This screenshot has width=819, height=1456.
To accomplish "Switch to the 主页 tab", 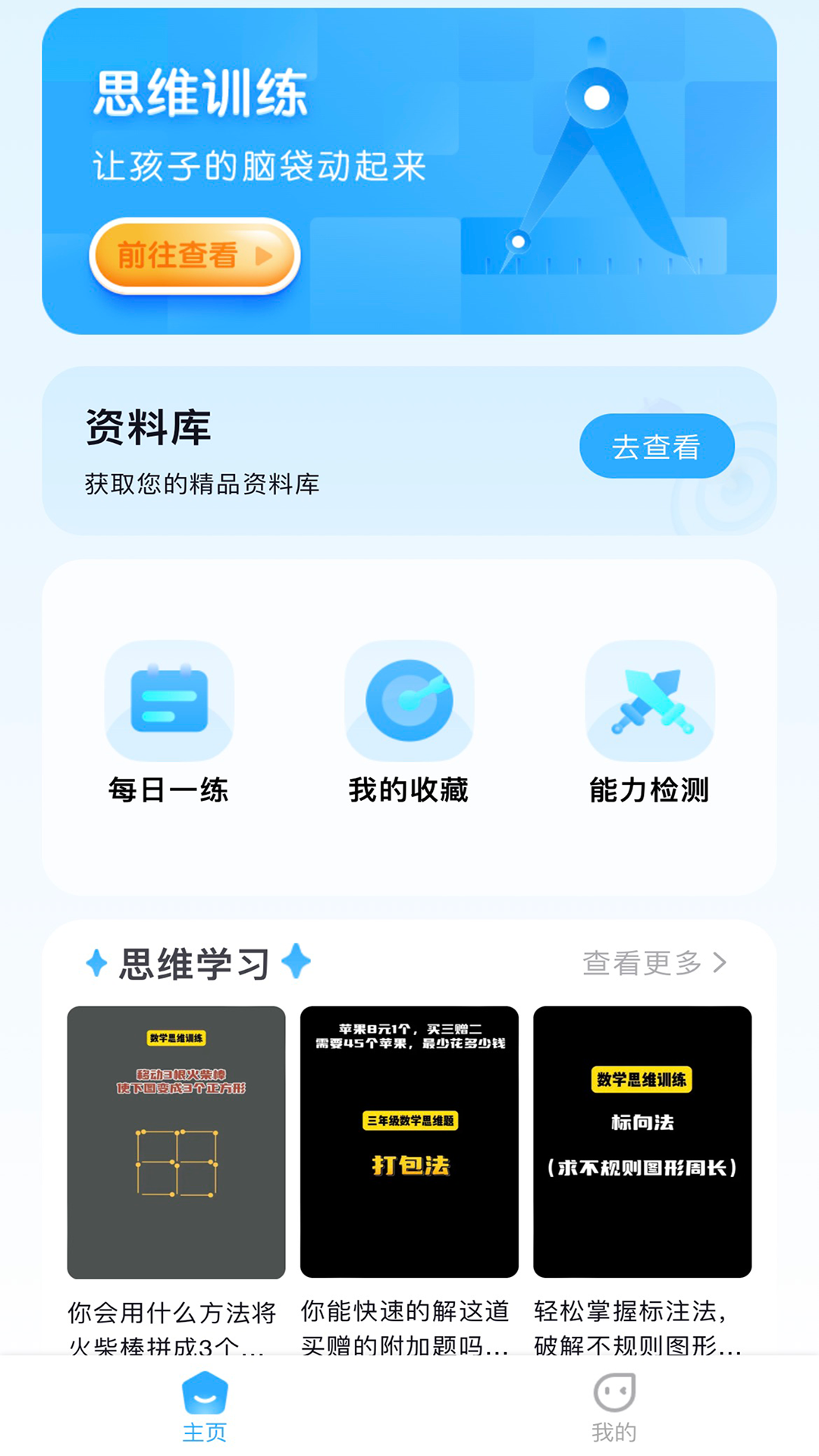I will pyautogui.click(x=205, y=1410).
